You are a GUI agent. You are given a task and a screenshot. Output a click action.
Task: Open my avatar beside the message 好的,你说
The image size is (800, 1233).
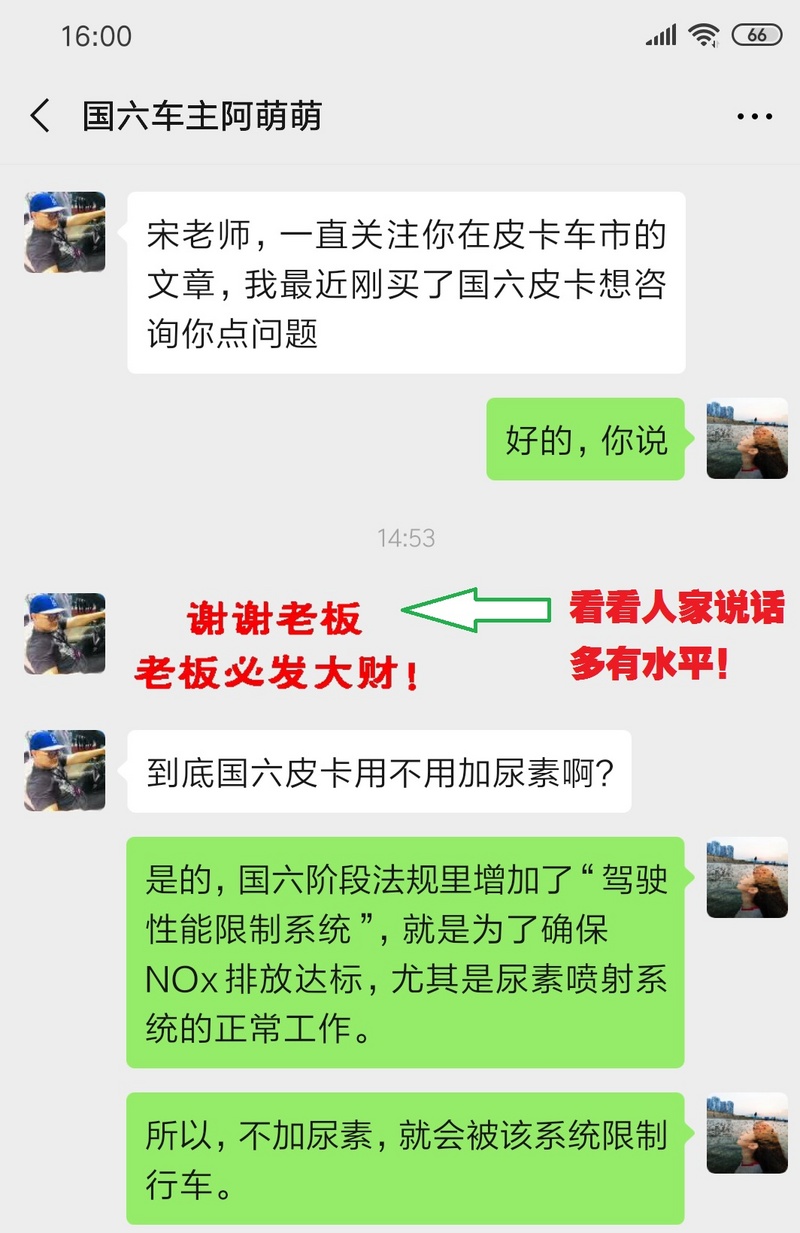746,438
